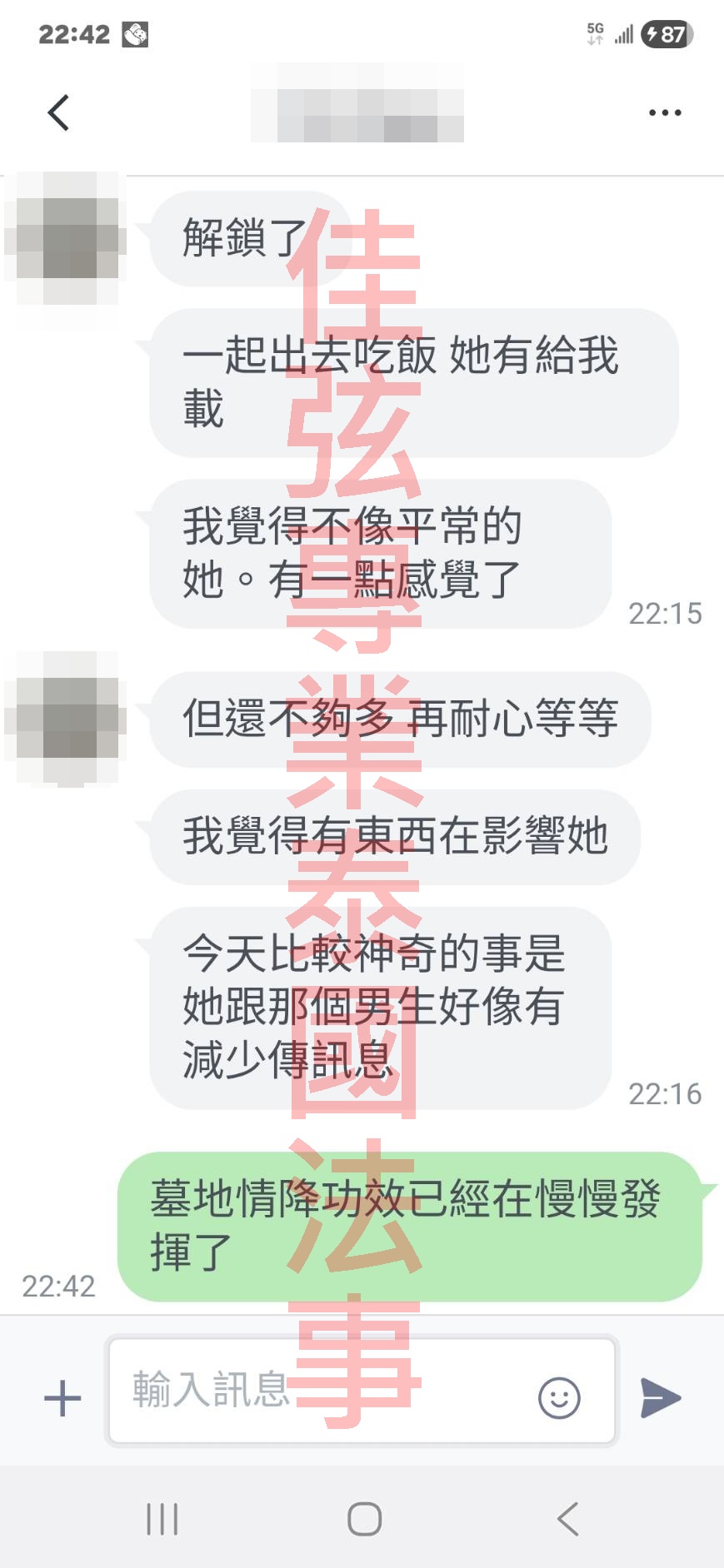
Task: Open the plus attachment menu
Action: point(62,1397)
